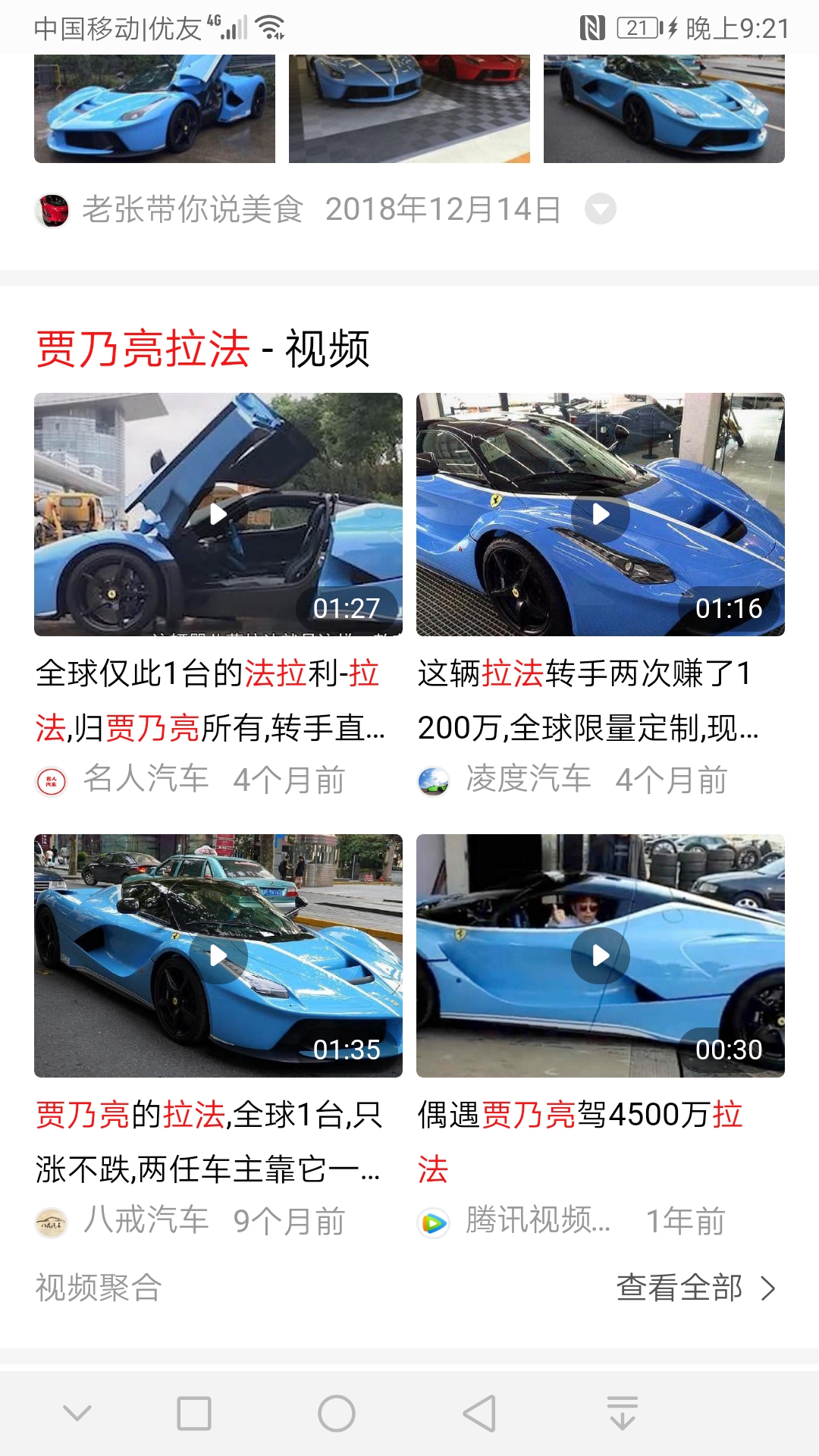
Task: Play the 00:30 video from 腾讯视频
Action: (x=601, y=955)
